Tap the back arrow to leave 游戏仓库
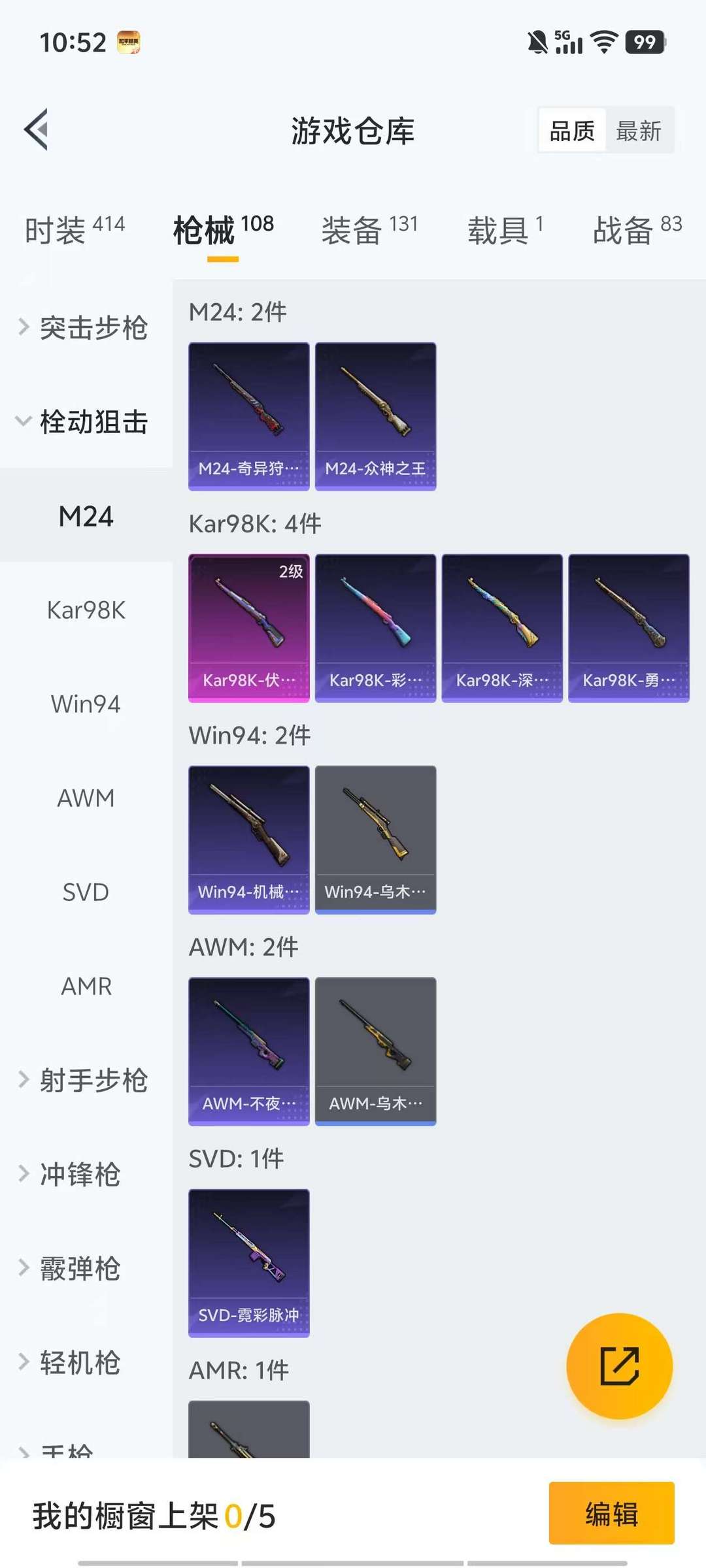The height and width of the screenshot is (1568, 706). coord(37,129)
